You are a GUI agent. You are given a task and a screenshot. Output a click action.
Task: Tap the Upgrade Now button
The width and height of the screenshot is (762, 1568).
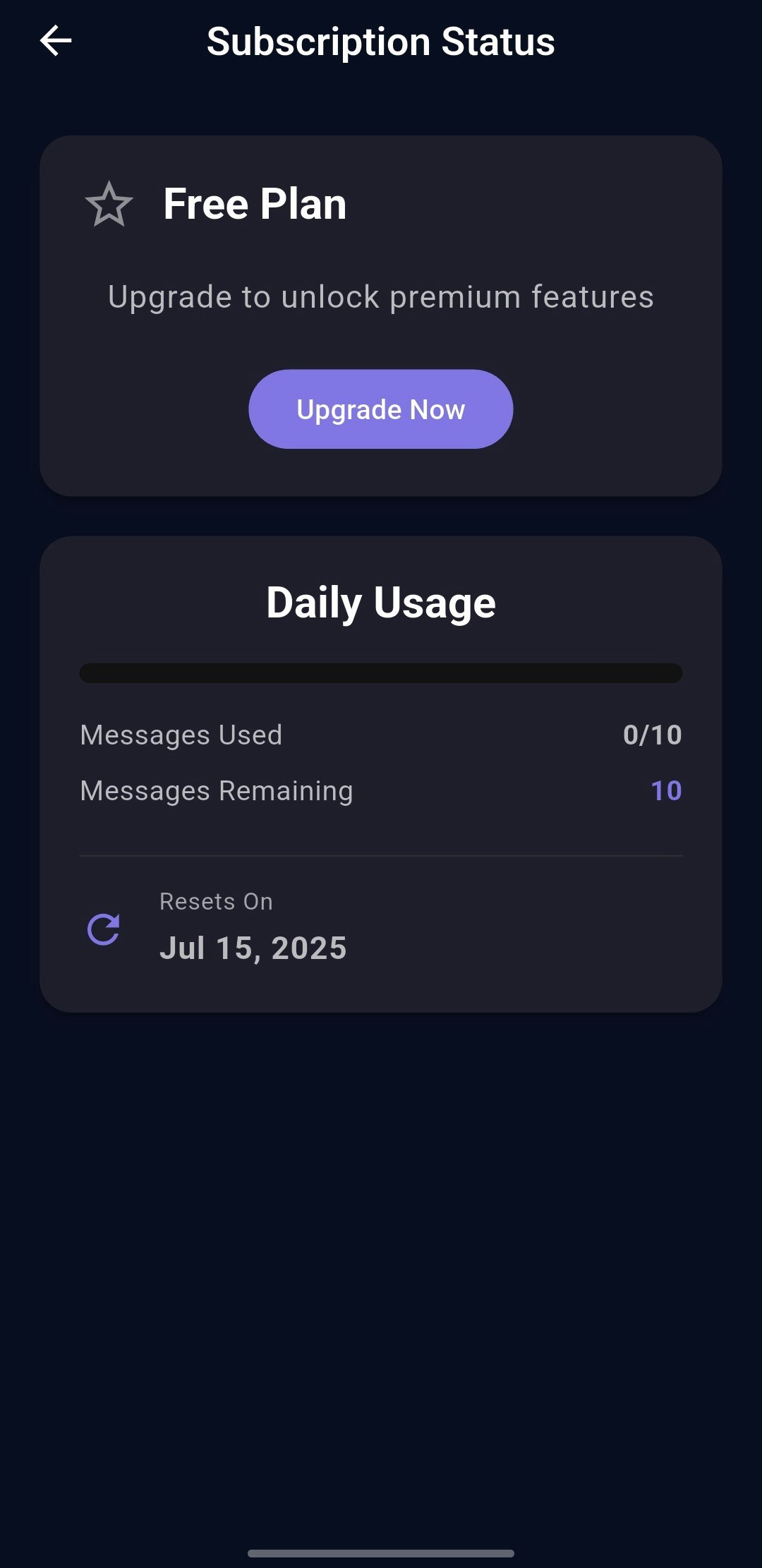click(380, 409)
